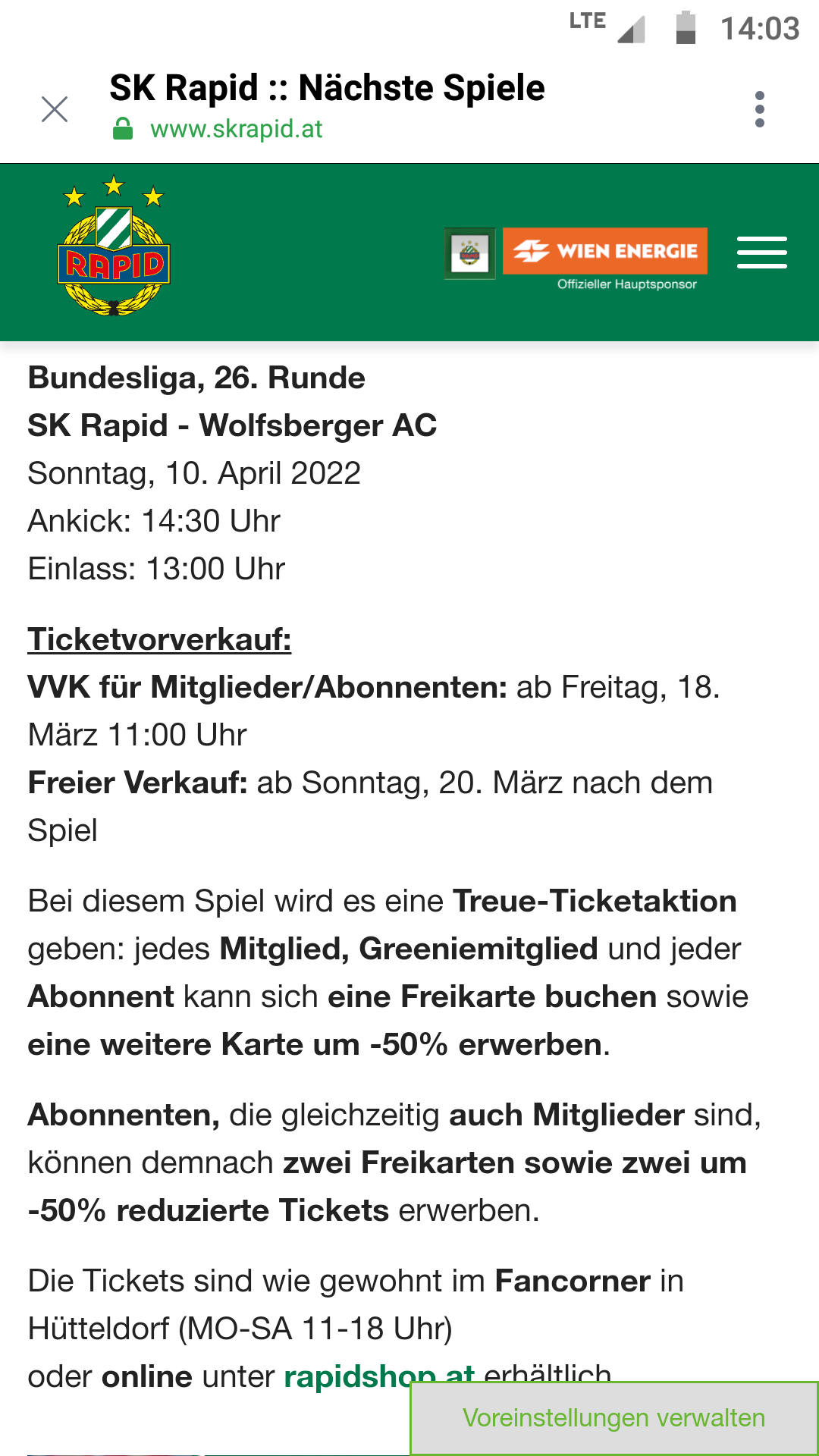Open the site hamburger menu
The image size is (819, 1456).
click(x=761, y=253)
